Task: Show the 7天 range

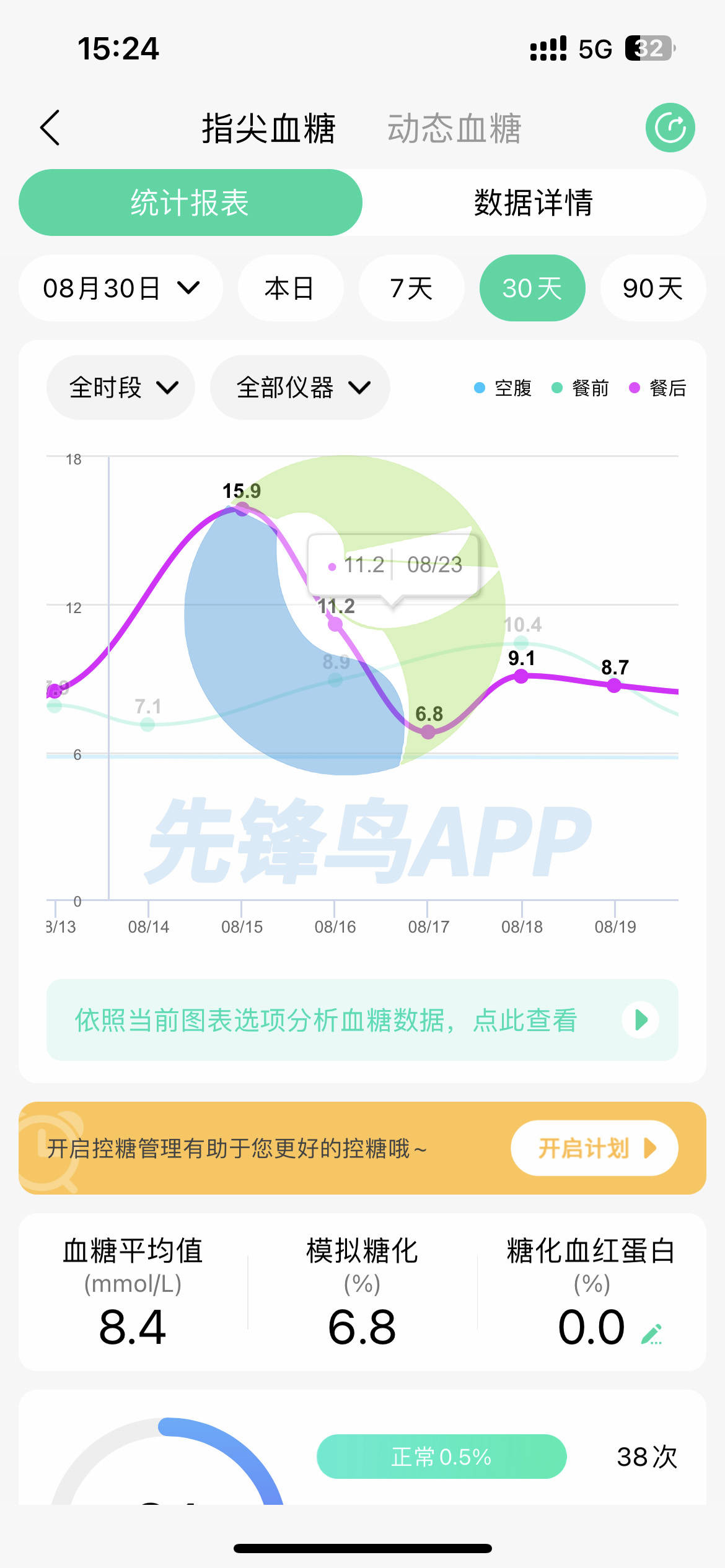Action: [x=411, y=289]
